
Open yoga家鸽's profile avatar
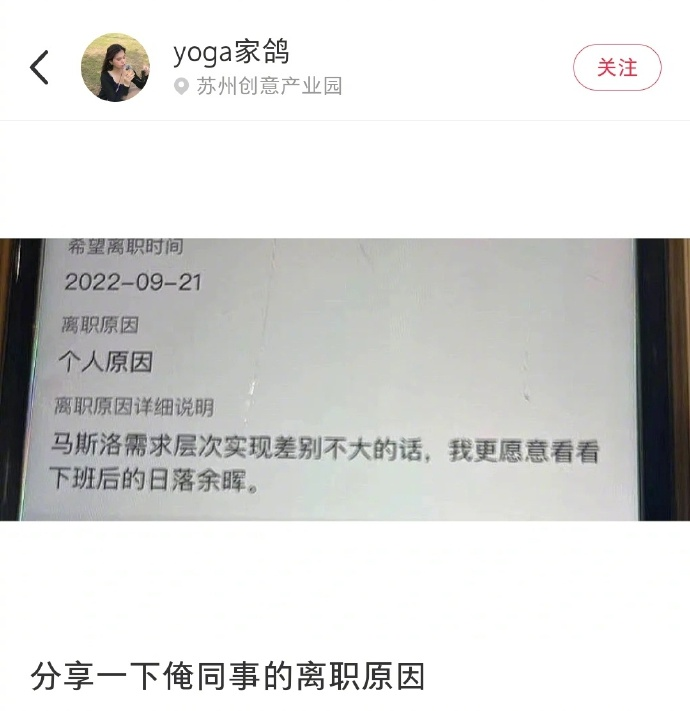tap(115, 67)
